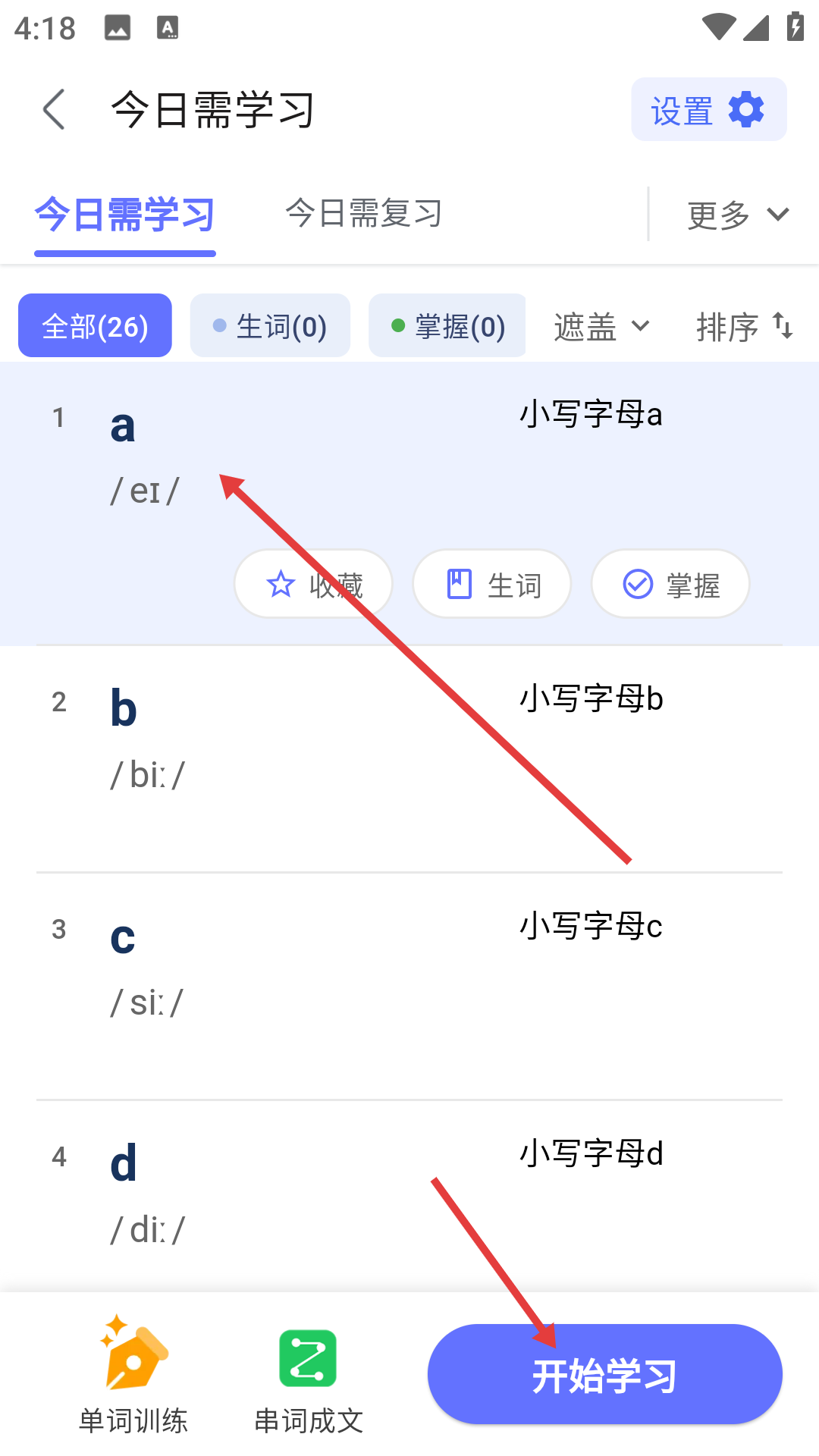This screenshot has height=1456, width=819.
Task: Switch to 今日需复习 tab
Action: (x=364, y=214)
